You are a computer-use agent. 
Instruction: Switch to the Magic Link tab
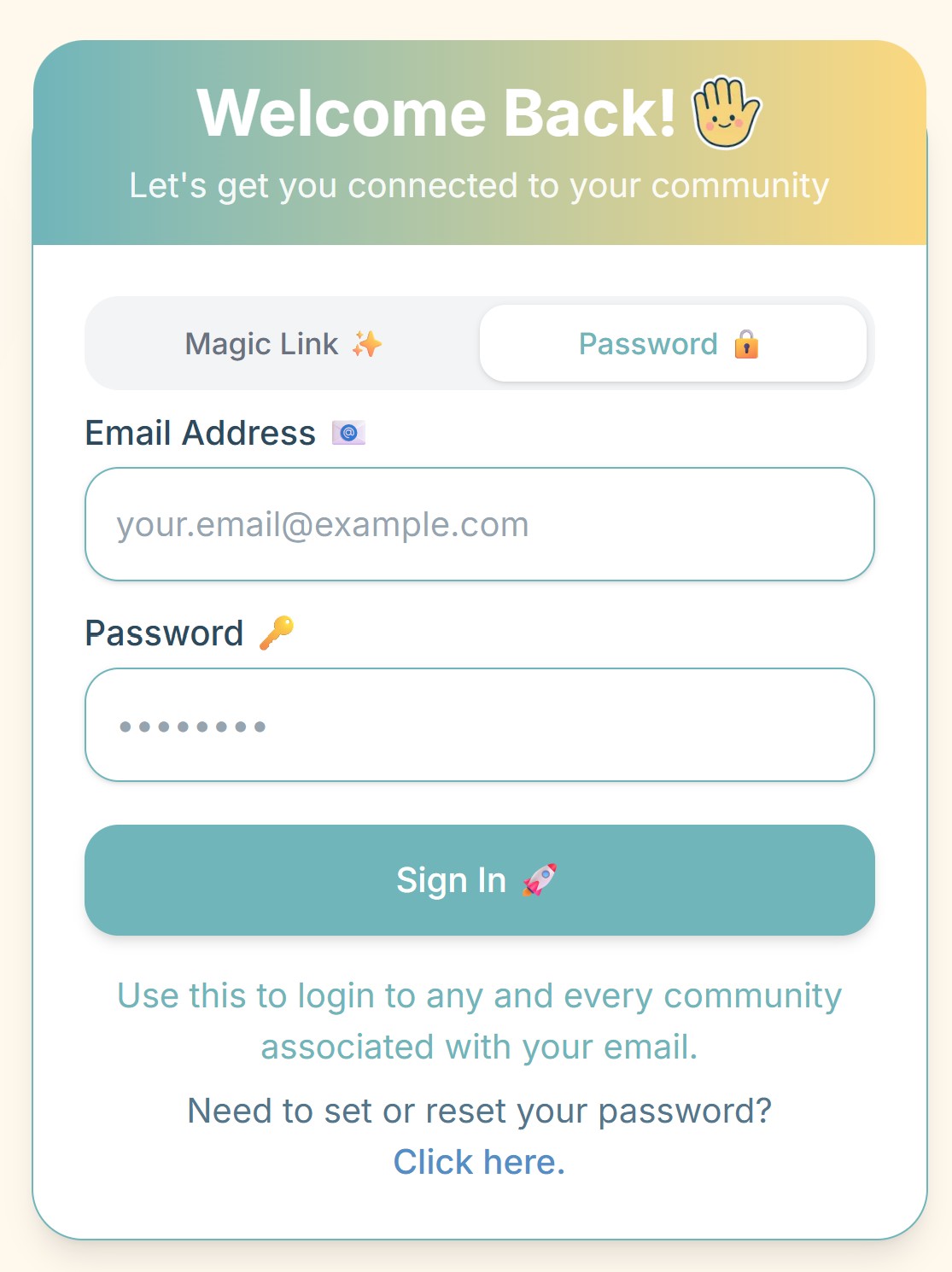tap(283, 344)
